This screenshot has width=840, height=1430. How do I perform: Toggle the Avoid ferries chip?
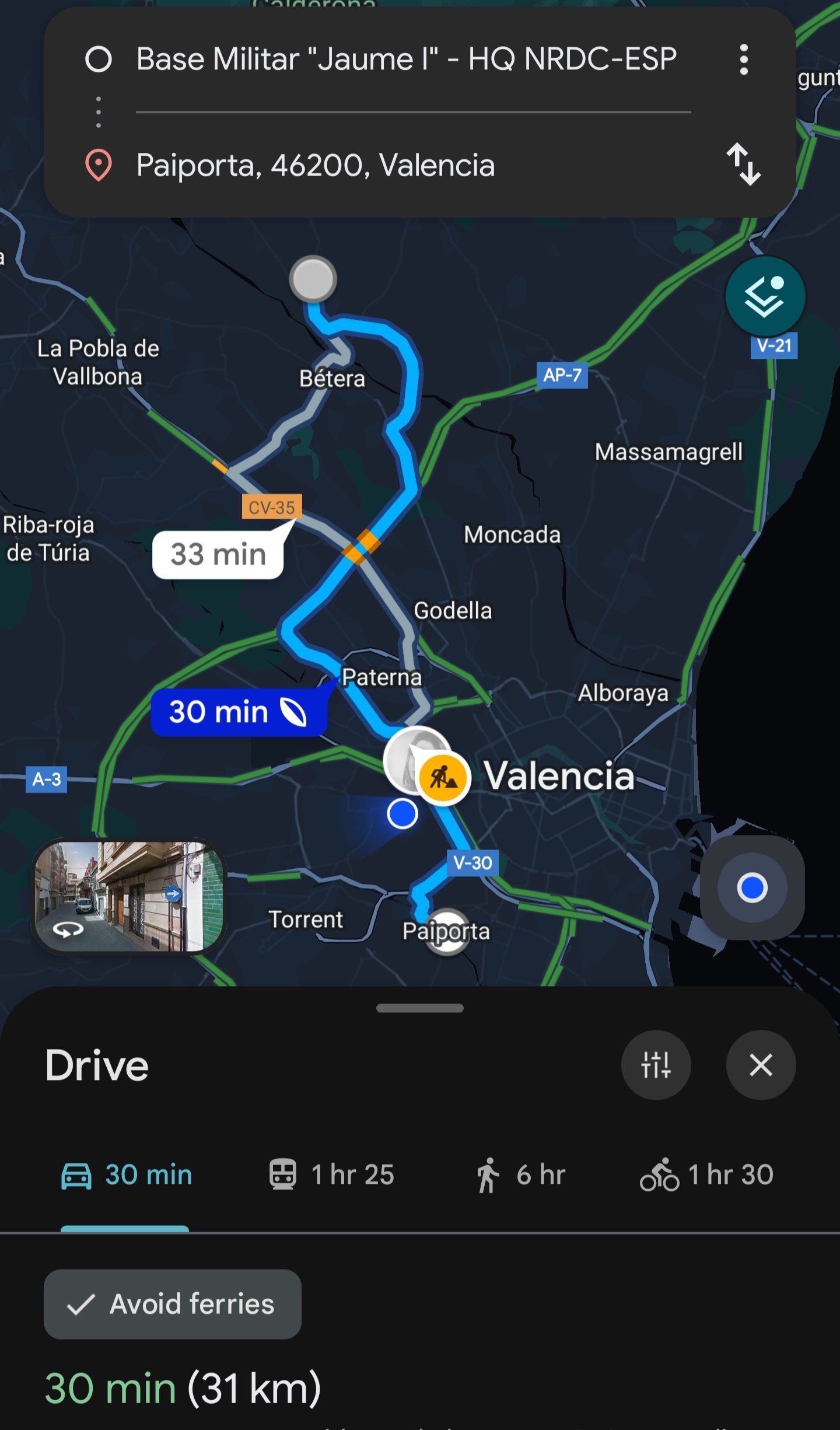173,1305
